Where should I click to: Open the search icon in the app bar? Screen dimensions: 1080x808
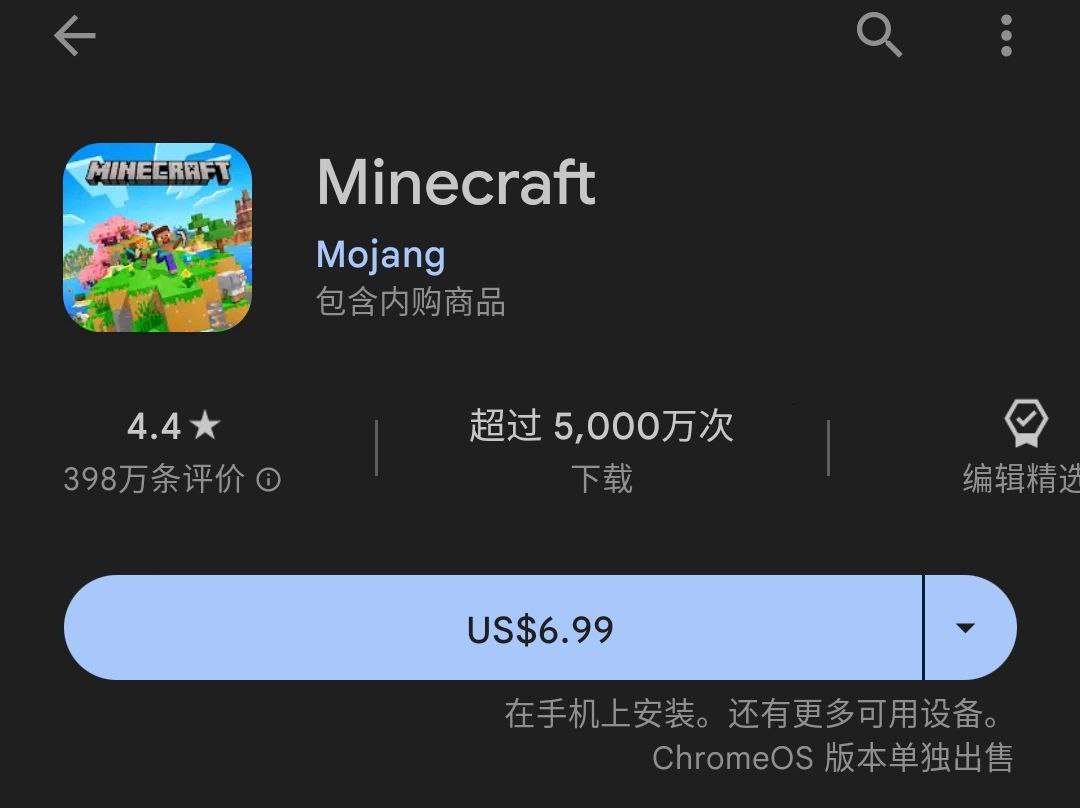coord(879,37)
